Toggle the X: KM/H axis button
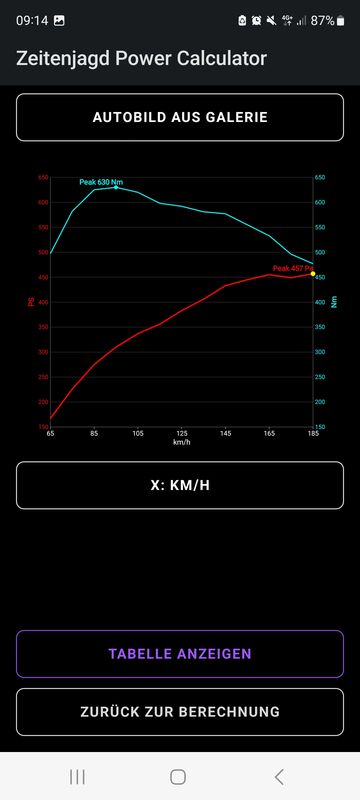 pos(180,485)
